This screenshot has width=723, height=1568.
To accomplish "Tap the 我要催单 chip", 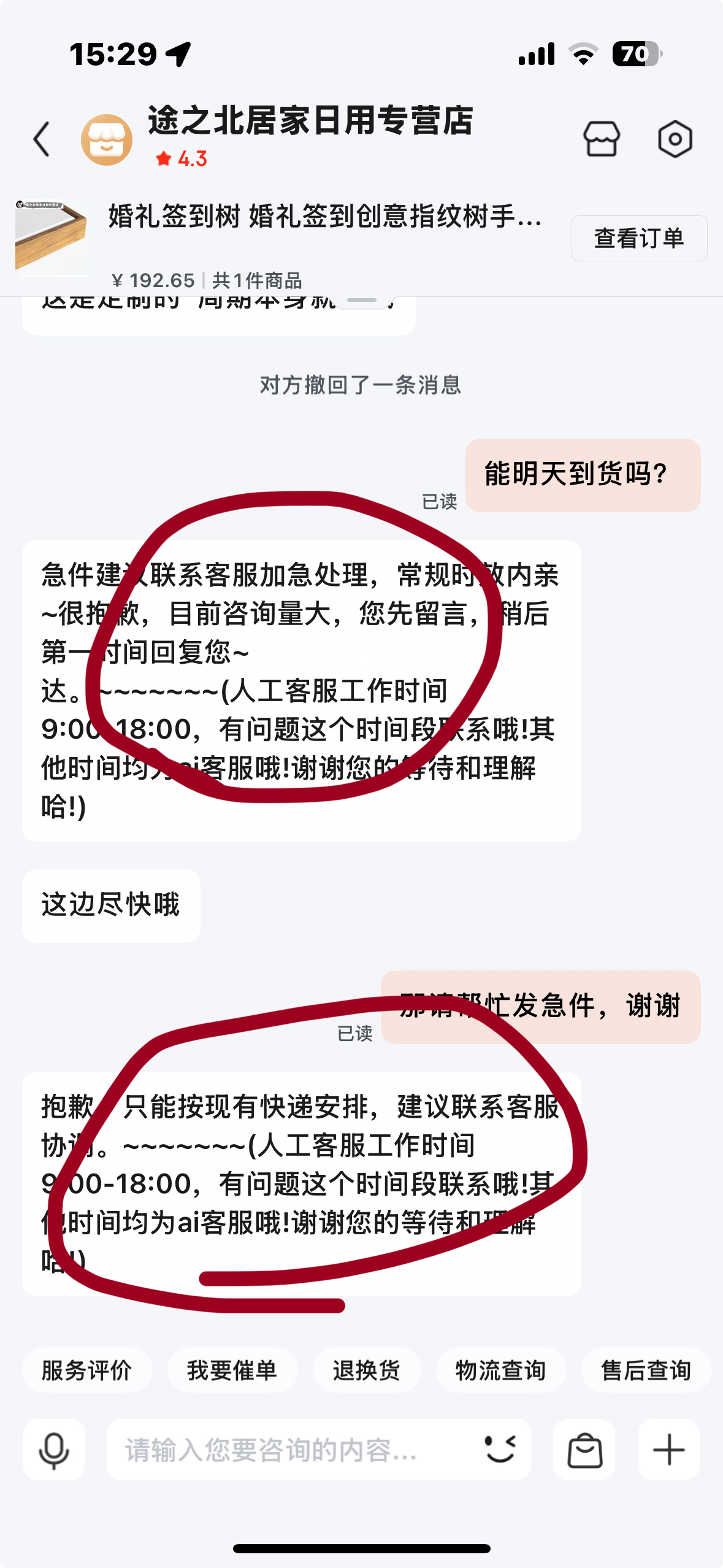I will pyautogui.click(x=232, y=1370).
